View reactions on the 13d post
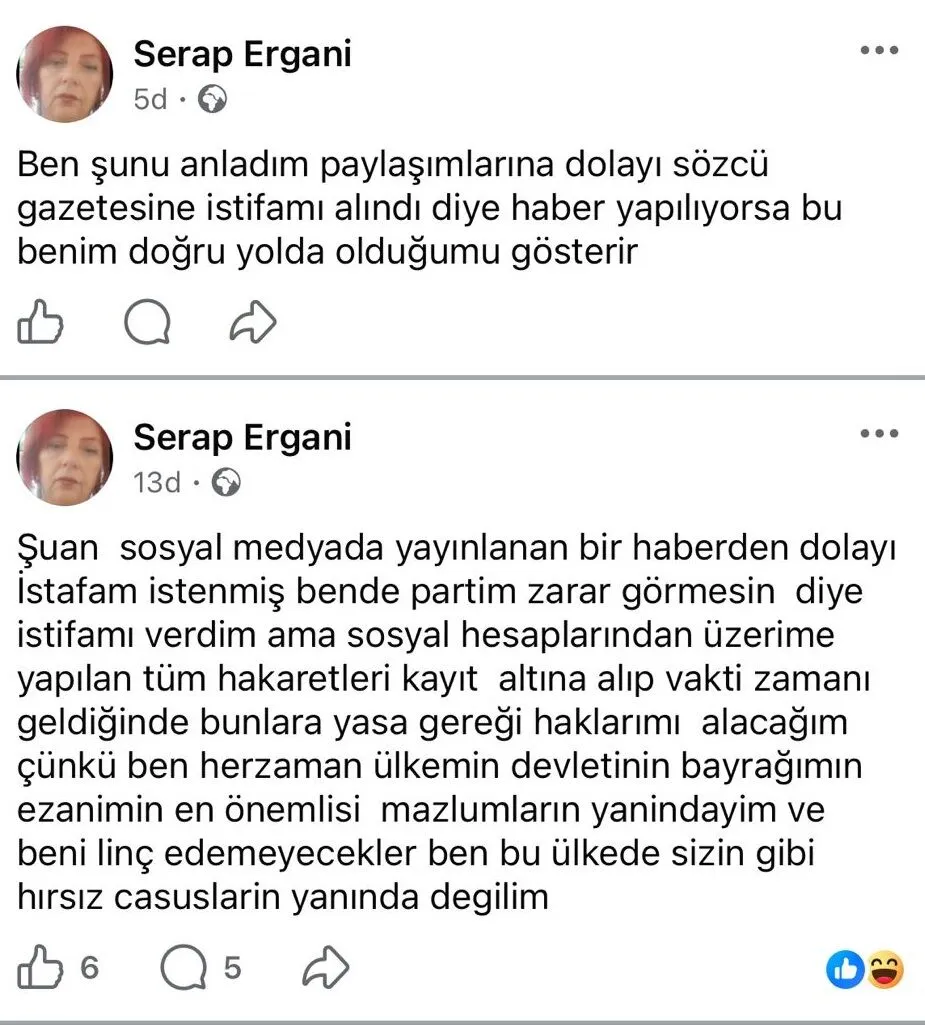The height and width of the screenshot is (1025, 925). [x=865, y=967]
